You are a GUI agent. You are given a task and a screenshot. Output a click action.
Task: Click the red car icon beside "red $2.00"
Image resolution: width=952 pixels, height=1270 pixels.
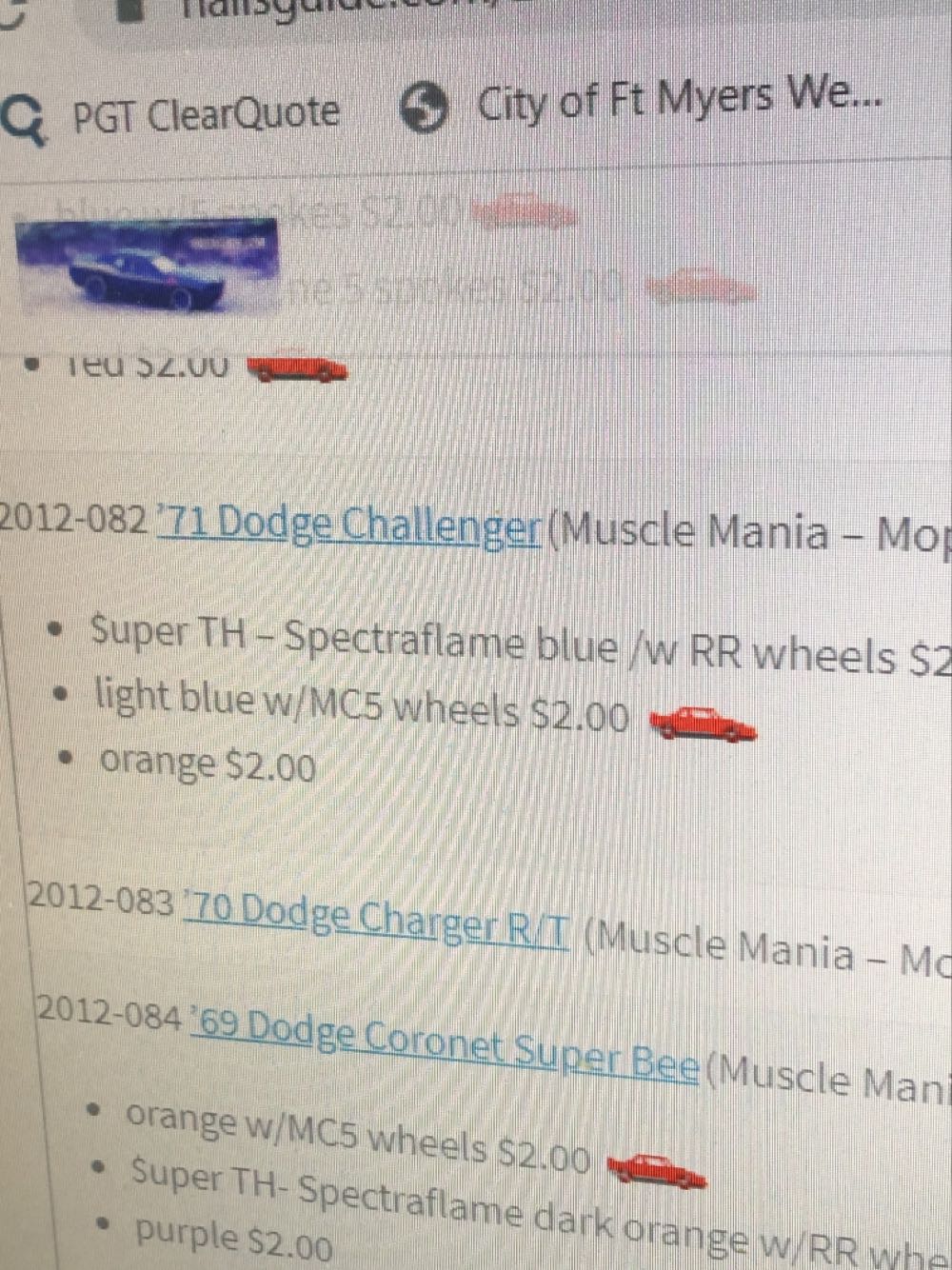pos(295,369)
